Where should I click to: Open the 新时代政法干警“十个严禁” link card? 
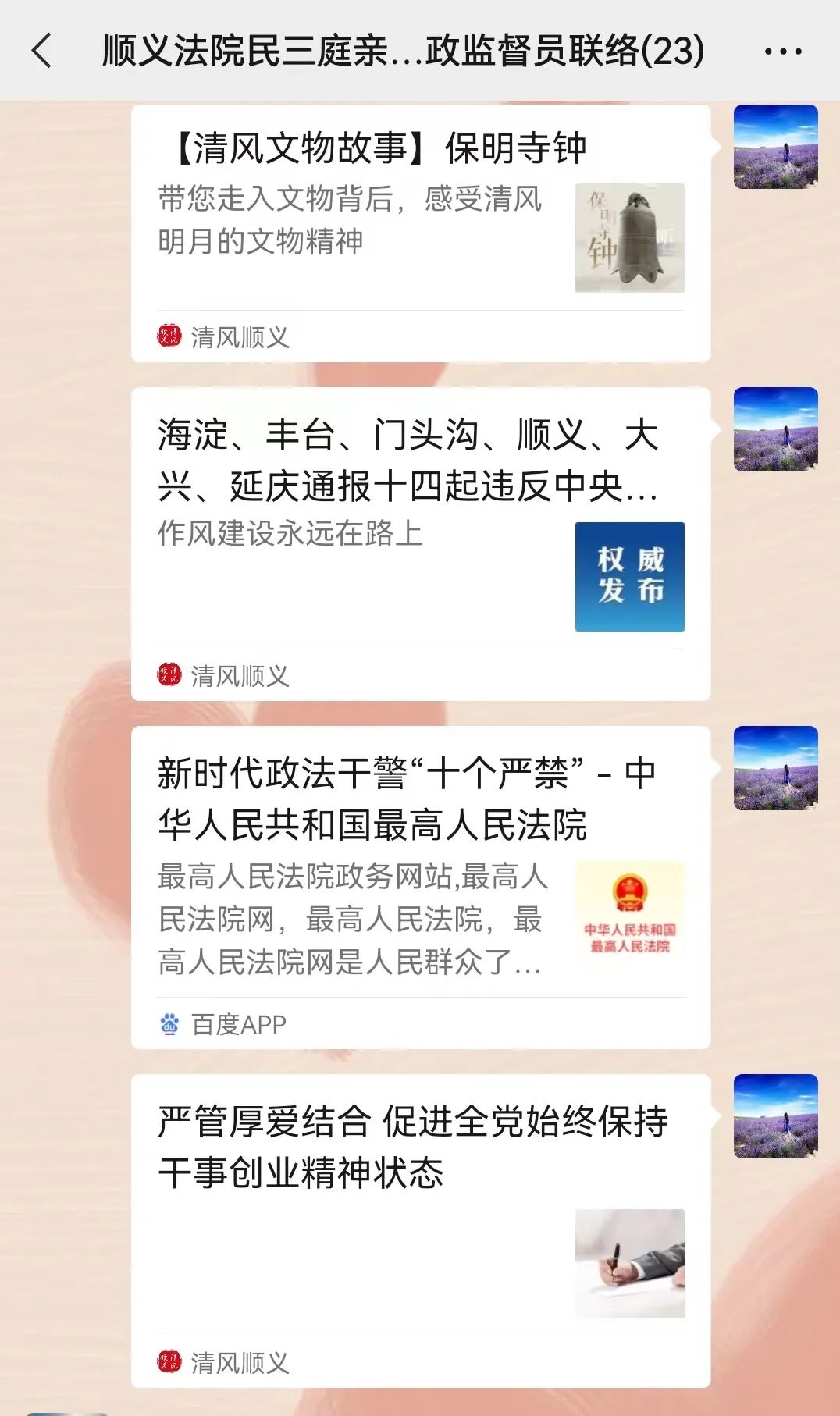(420, 887)
